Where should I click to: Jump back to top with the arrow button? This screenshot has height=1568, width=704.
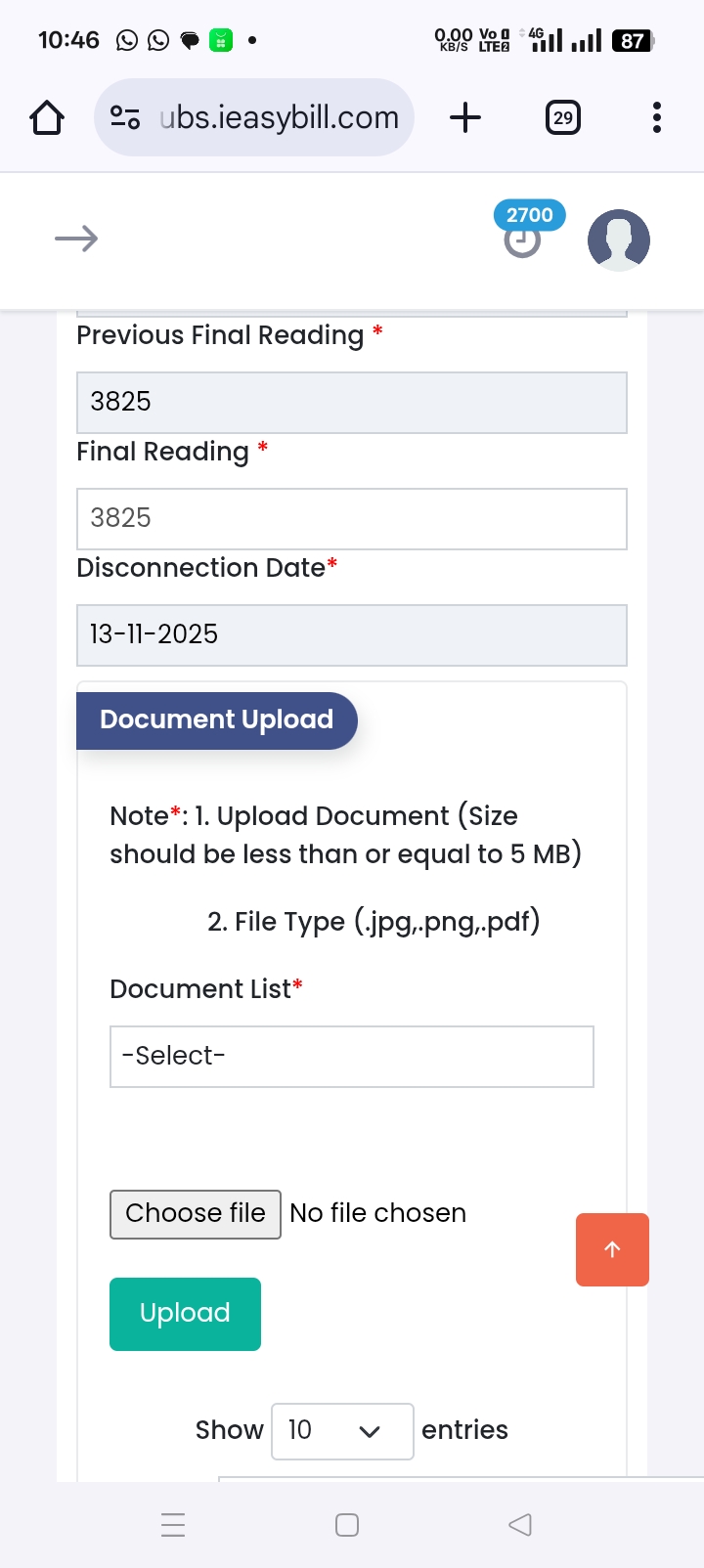[612, 1249]
